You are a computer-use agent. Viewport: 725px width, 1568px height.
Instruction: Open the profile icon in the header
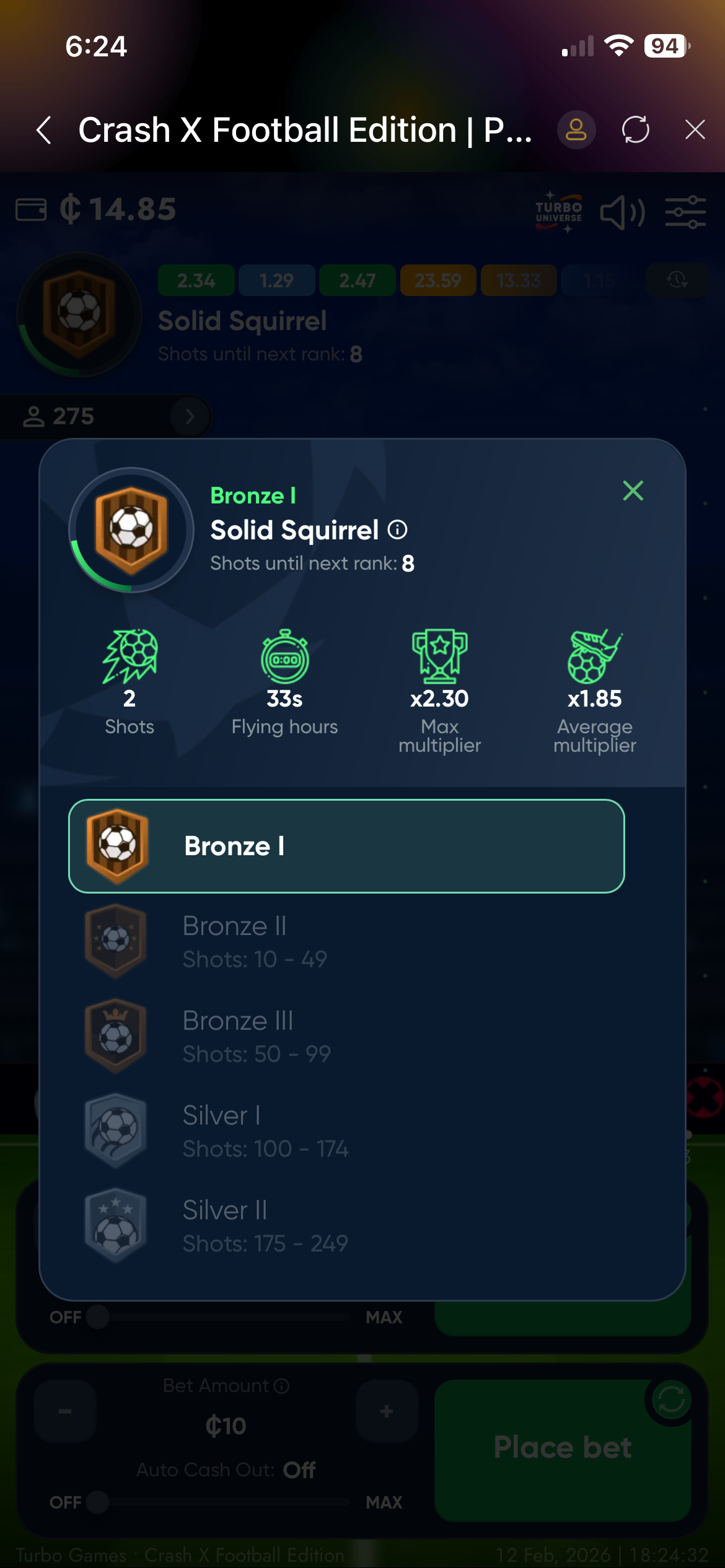[576, 130]
